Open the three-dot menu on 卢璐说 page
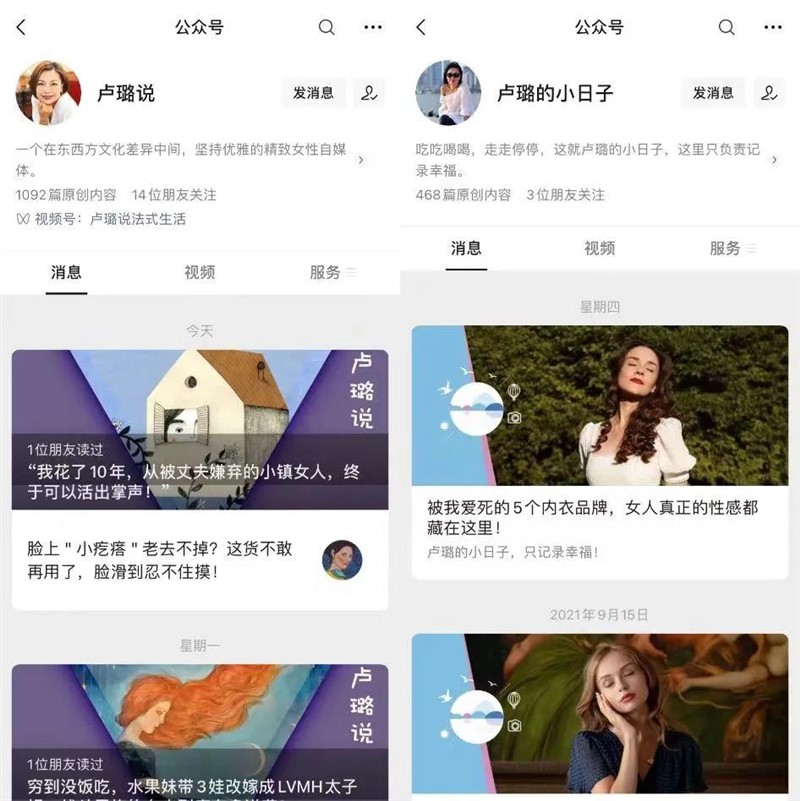Viewport: 800px width, 801px height. 373,27
